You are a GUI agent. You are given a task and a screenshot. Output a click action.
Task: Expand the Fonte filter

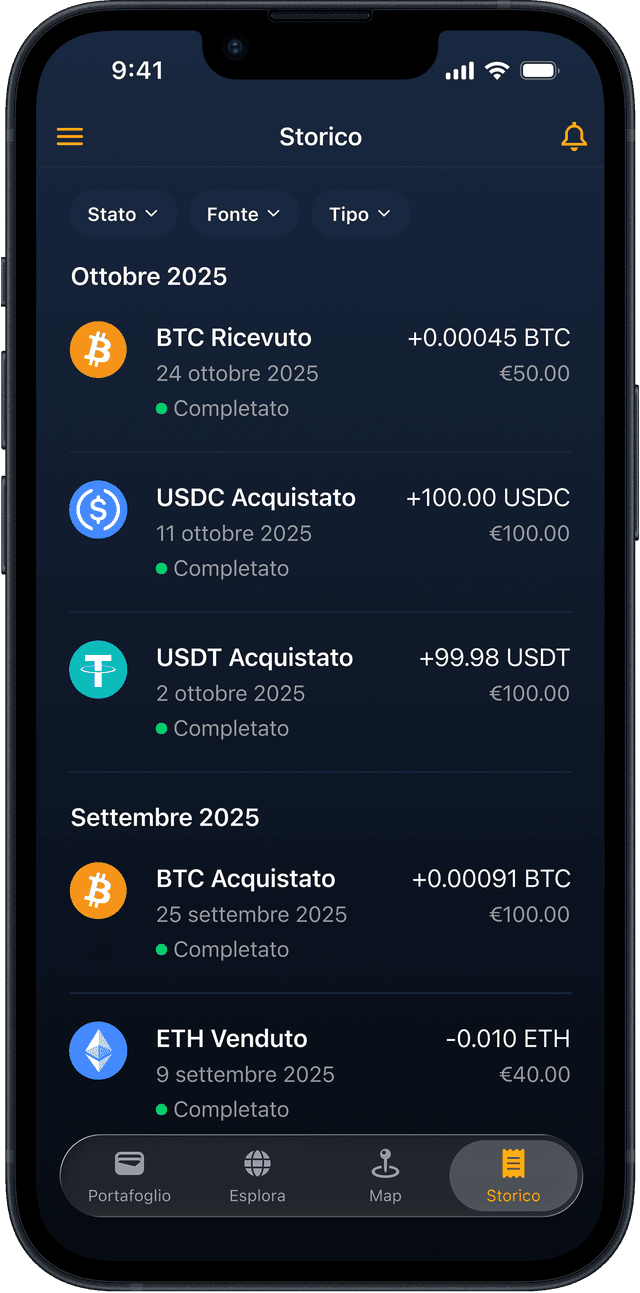pos(244,214)
